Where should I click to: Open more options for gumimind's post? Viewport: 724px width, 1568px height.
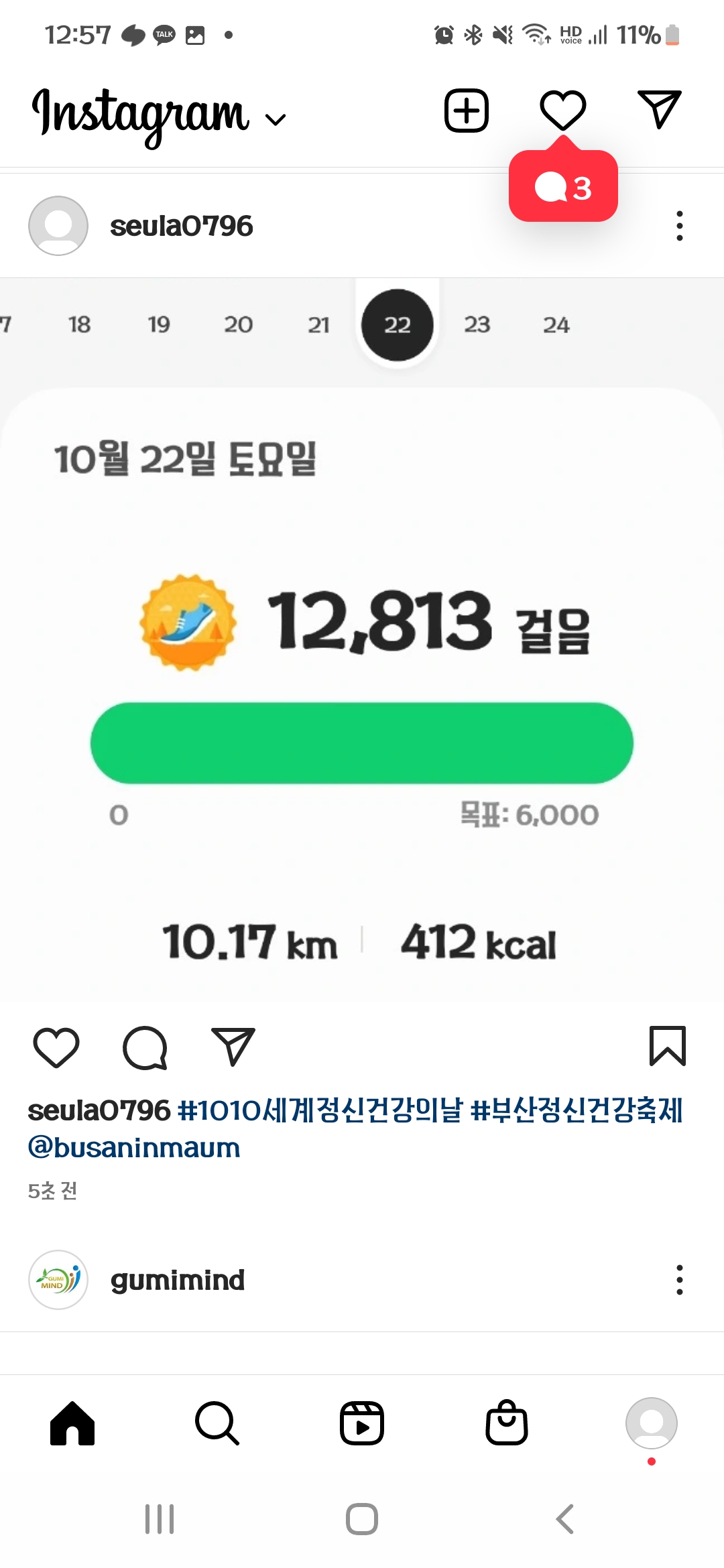(679, 1280)
